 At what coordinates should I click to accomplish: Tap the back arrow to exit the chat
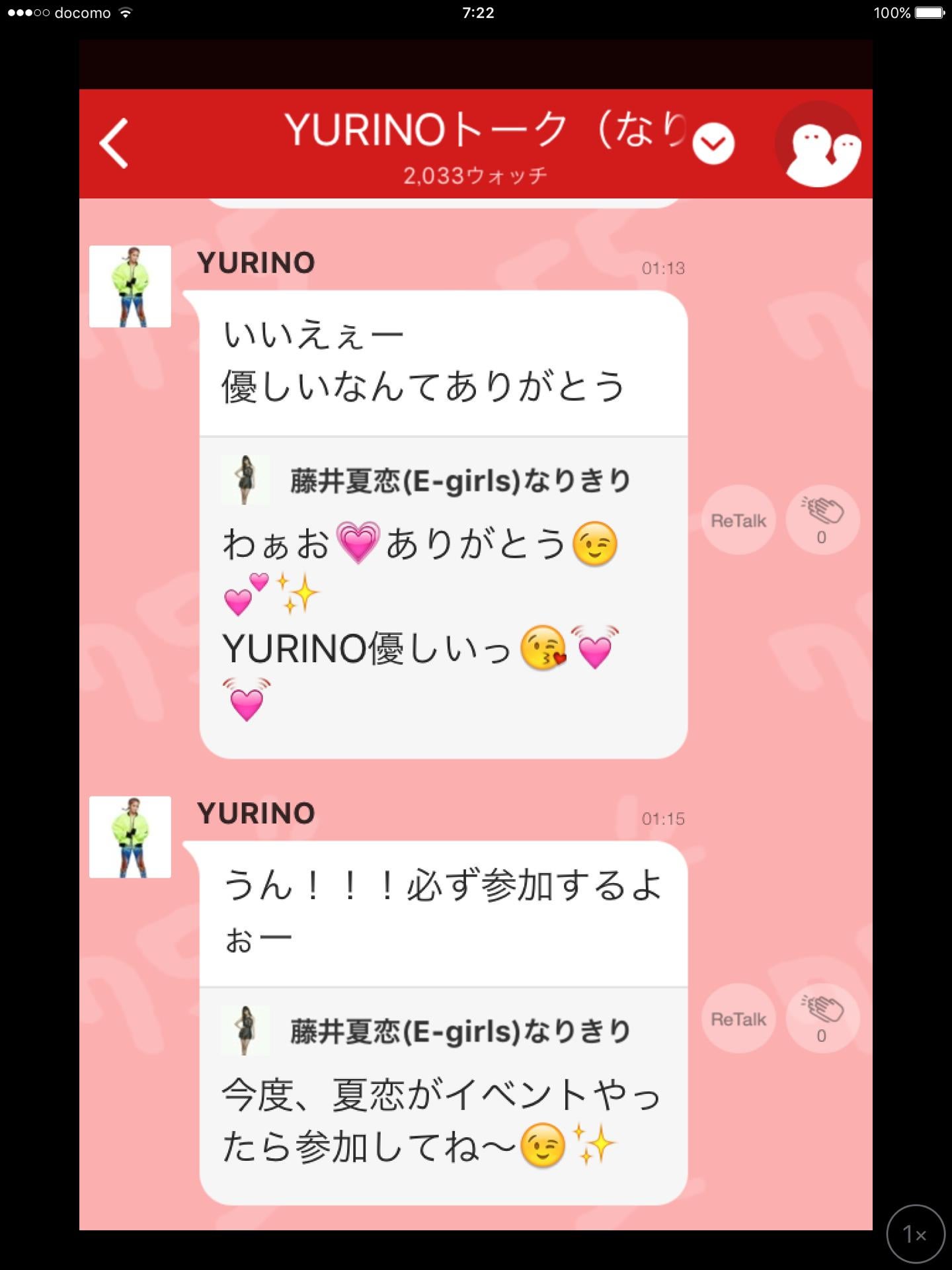point(114,144)
